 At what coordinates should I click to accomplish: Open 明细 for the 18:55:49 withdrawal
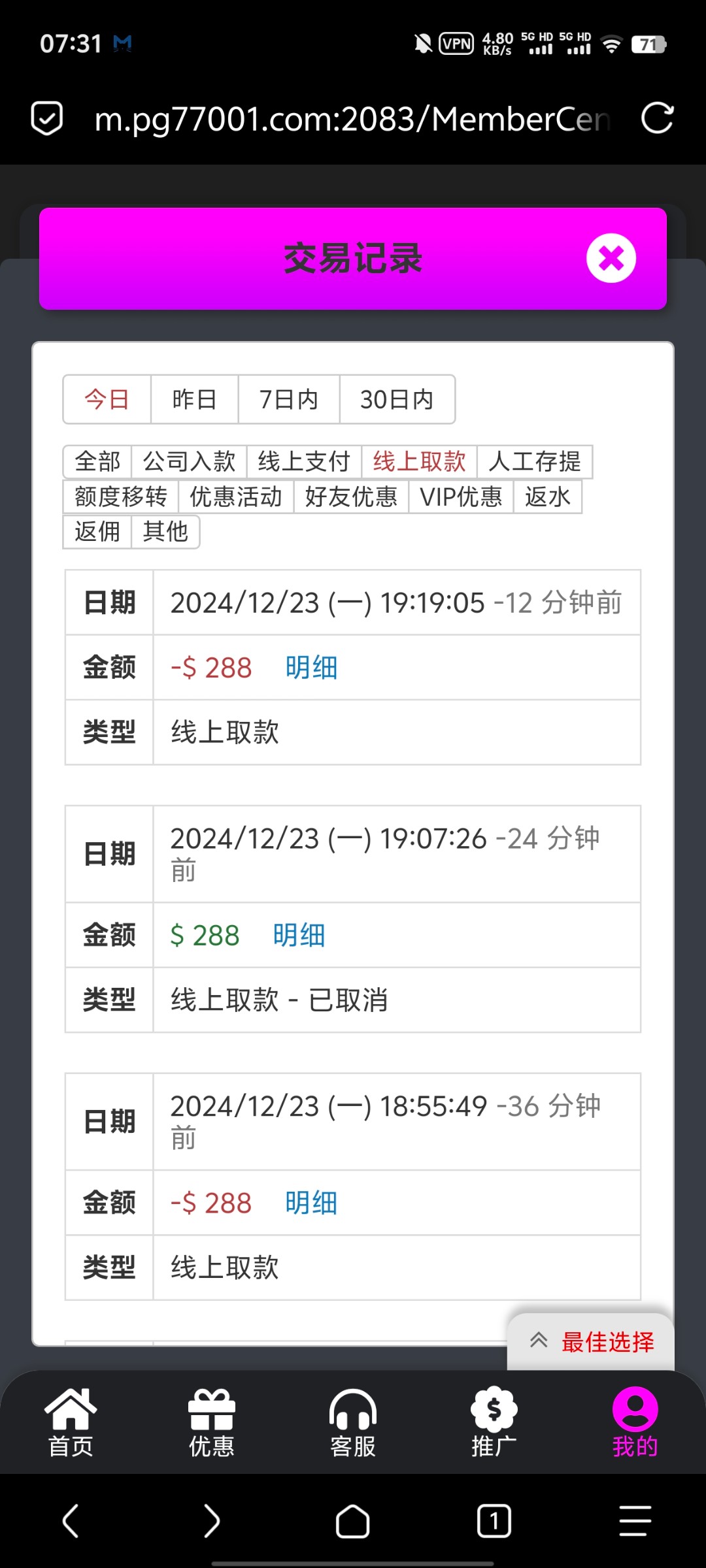tap(311, 1203)
